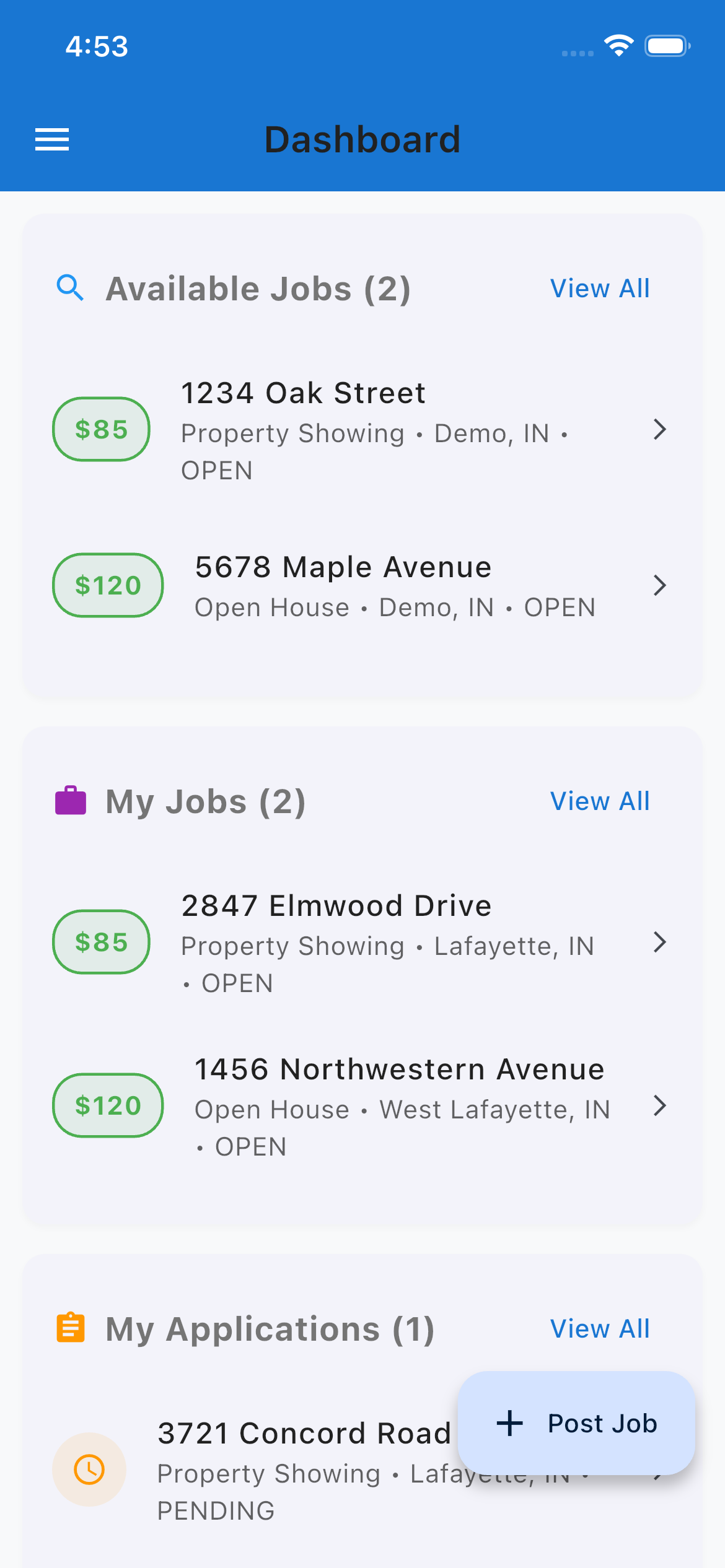
Task: Click the purple briefcase icon beside My Jobs
Action: click(x=70, y=800)
